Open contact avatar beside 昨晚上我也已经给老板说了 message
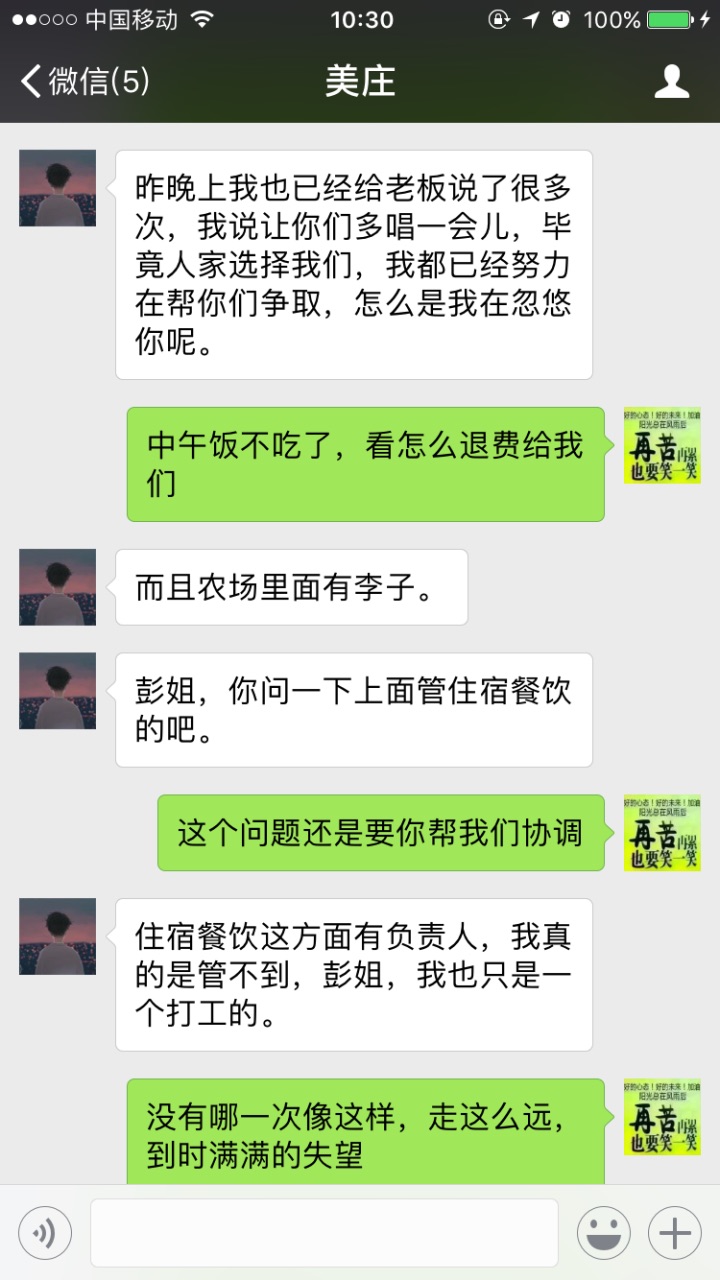The image size is (720, 1280). click(x=58, y=188)
